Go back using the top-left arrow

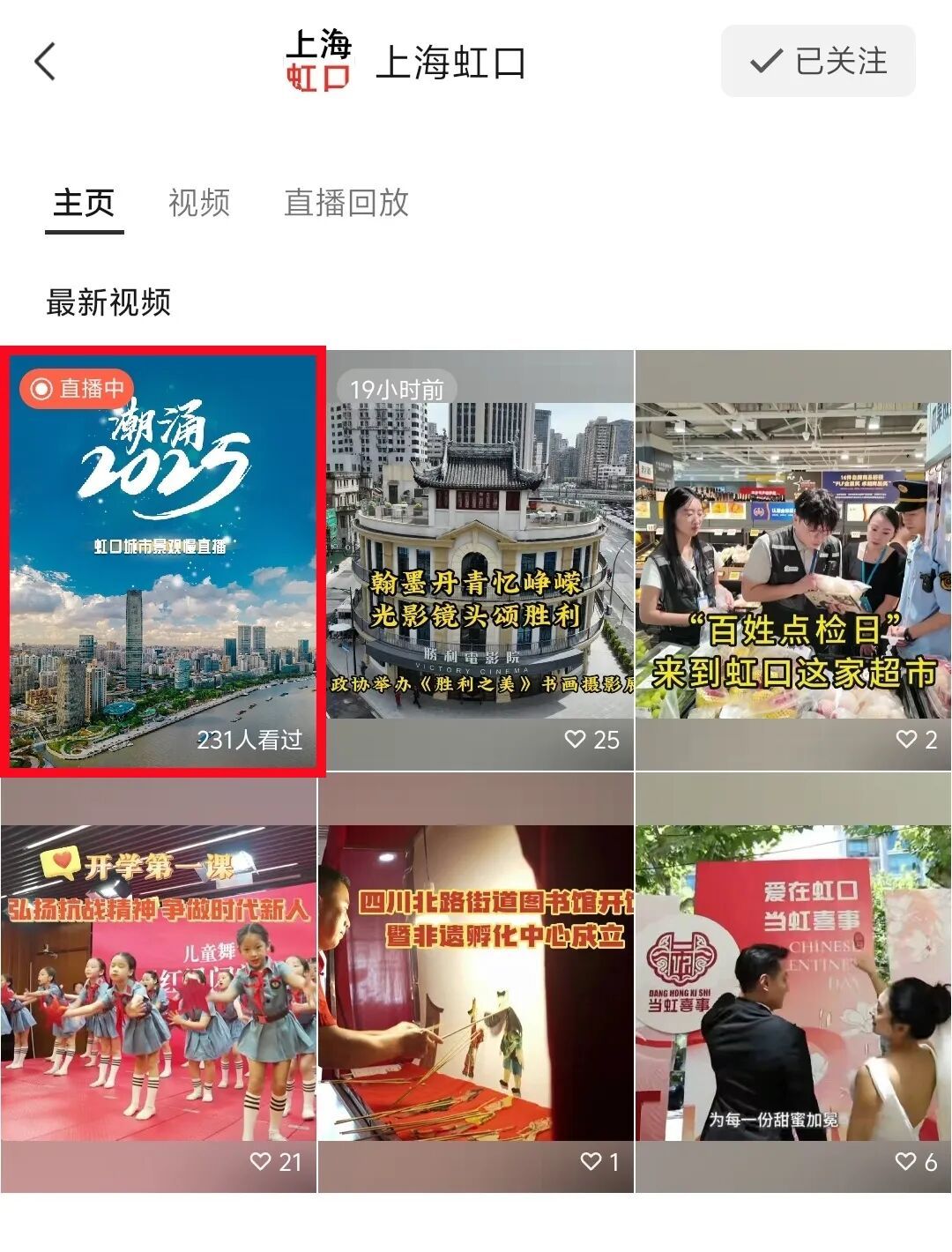click(x=46, y=62)
